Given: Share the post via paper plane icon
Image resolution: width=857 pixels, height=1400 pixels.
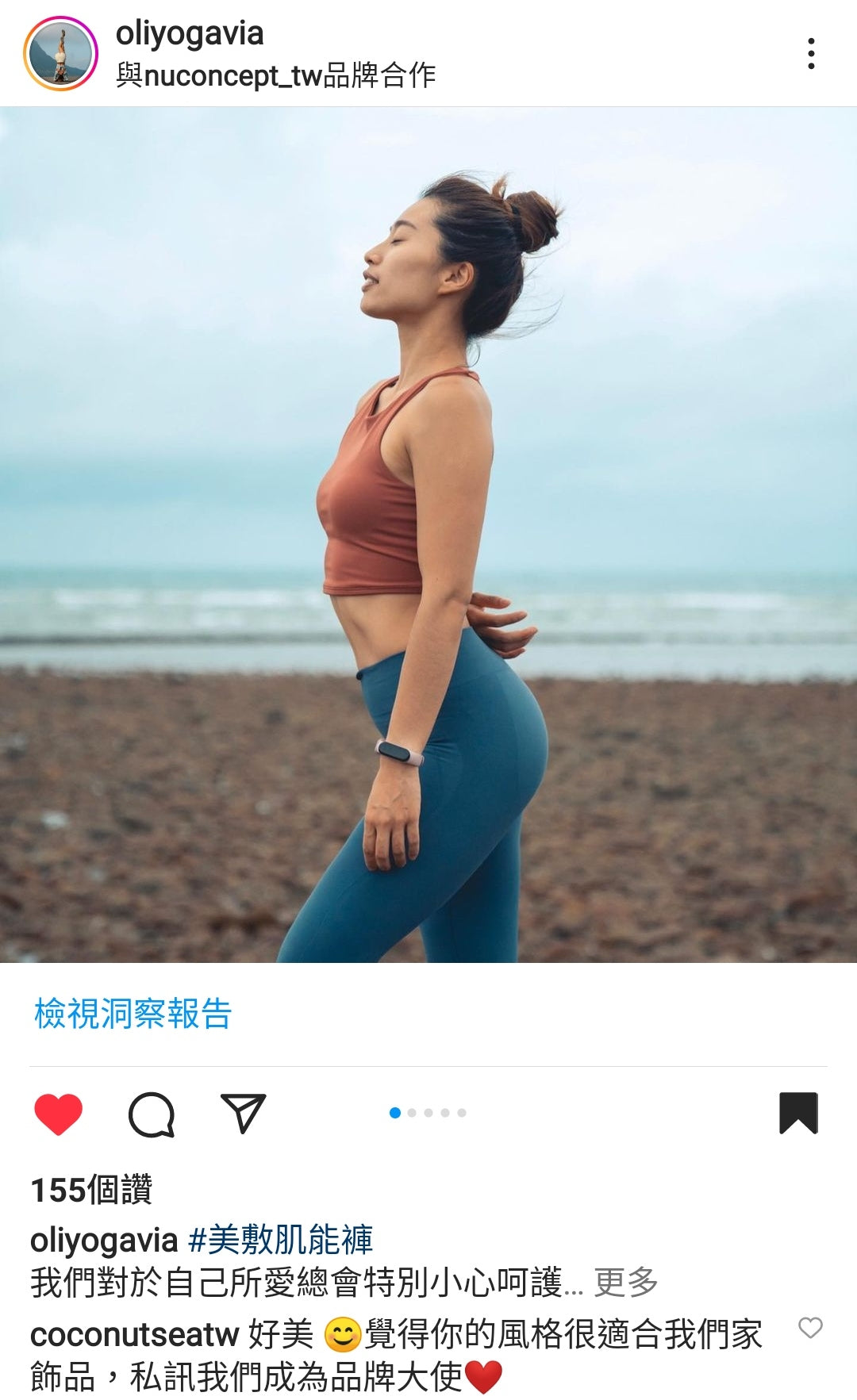Looking at the screenshot, I should click(243, 1113).
